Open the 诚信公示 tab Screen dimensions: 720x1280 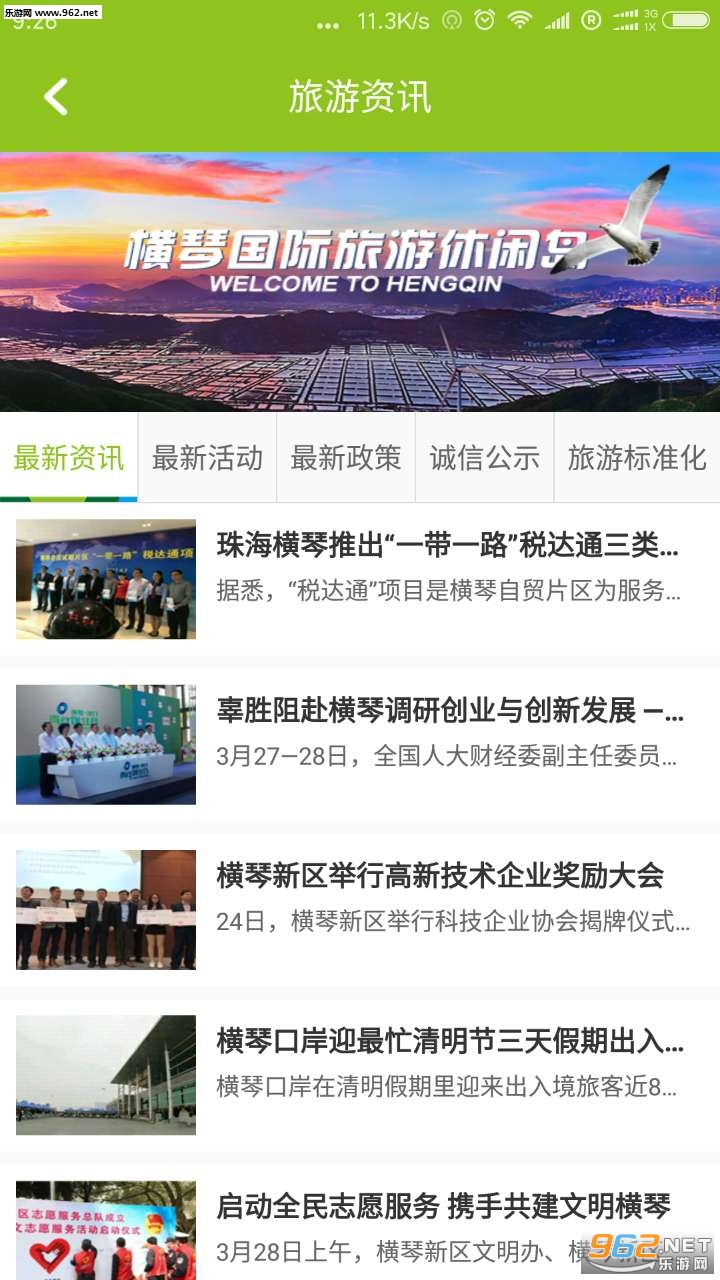pyautogui.click(x=484, y=458)
